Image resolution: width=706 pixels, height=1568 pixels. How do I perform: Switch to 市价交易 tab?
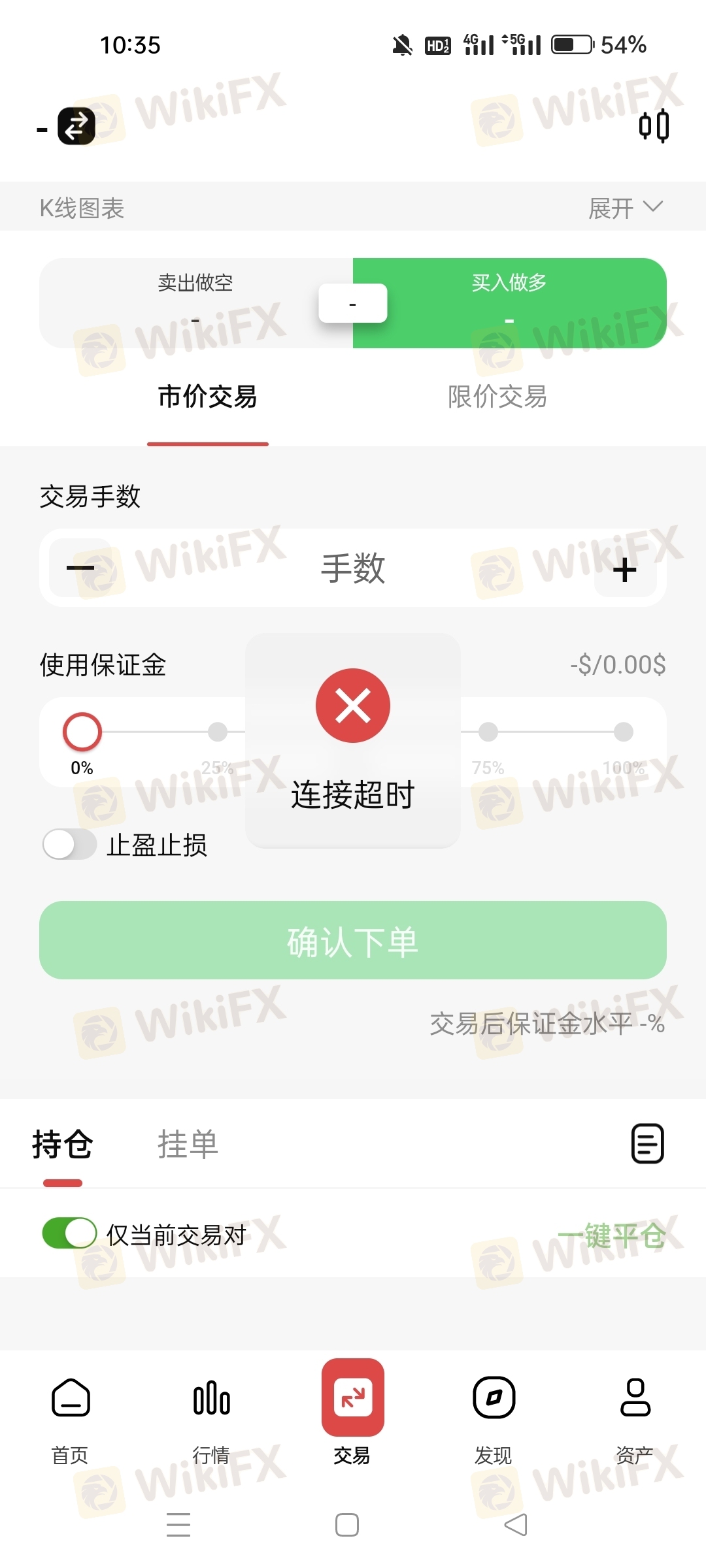207,397
